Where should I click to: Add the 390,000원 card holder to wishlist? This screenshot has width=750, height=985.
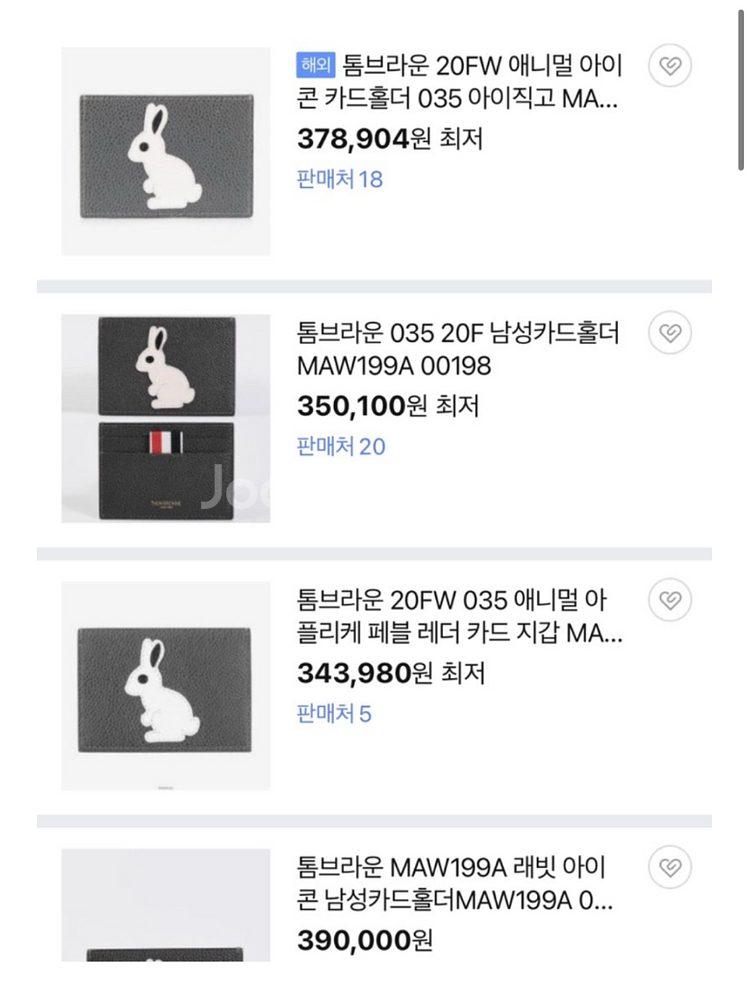670,867
